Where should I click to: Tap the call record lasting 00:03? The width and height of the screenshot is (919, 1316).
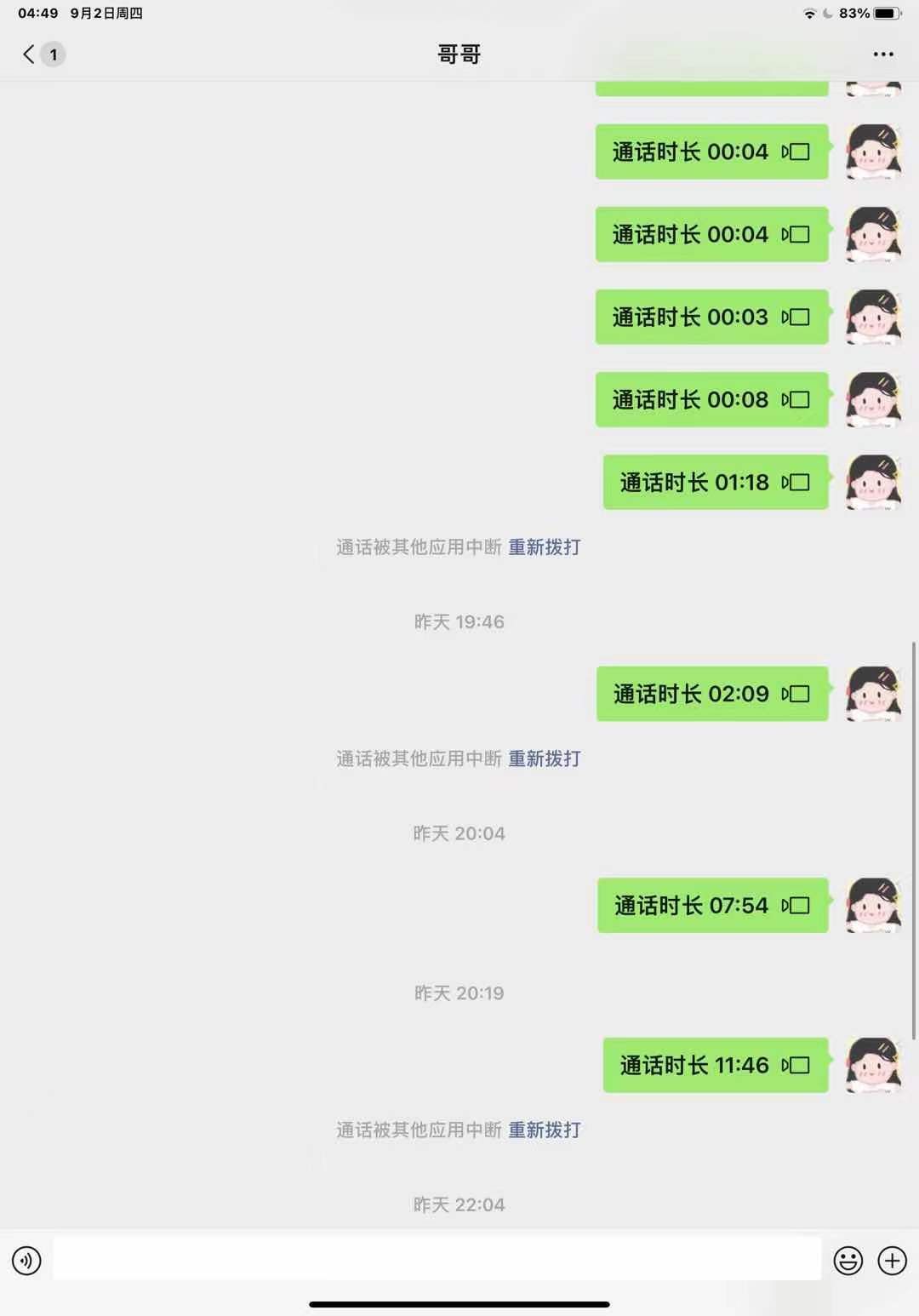click(711, 318)
